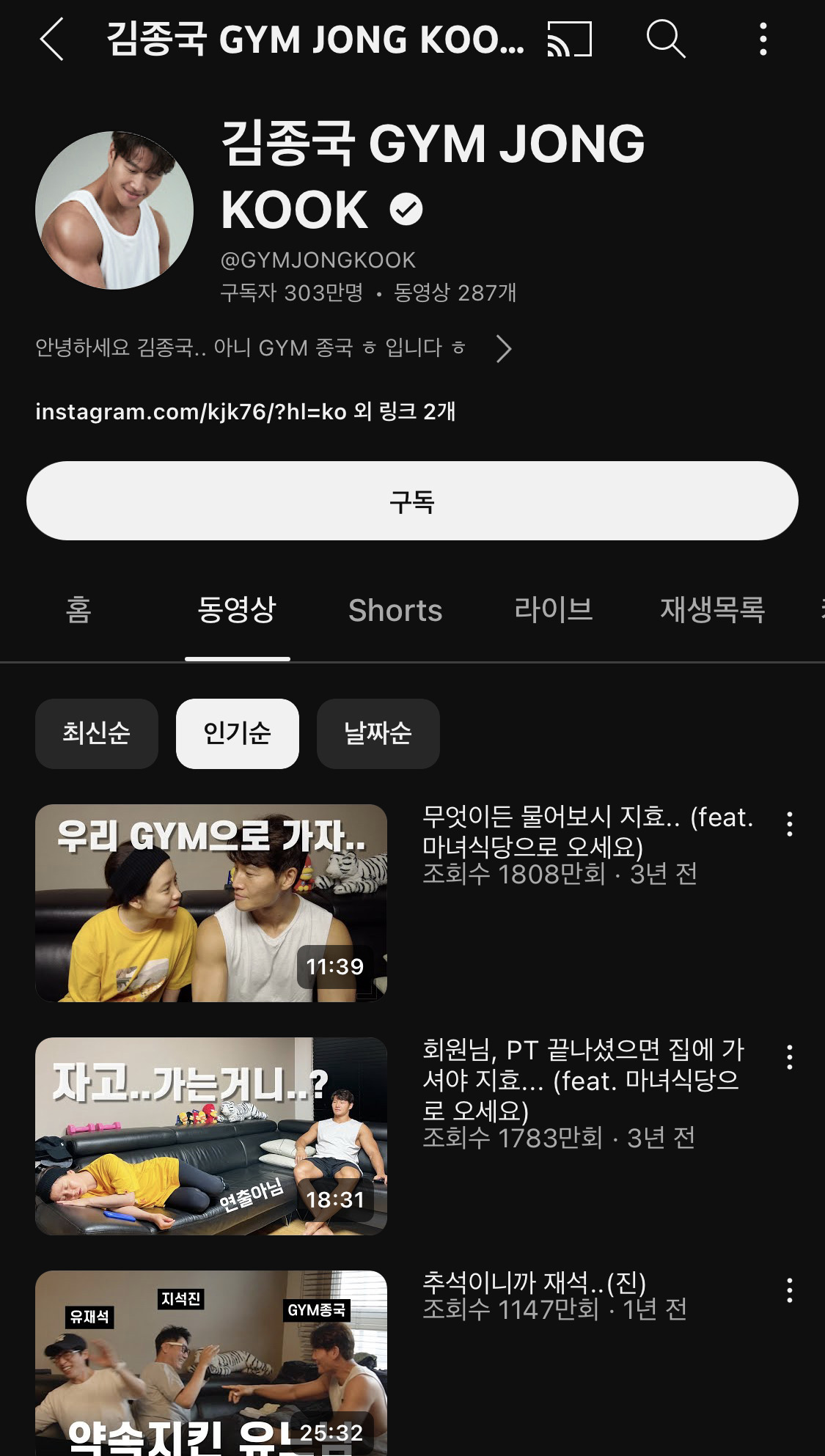The width and height of the screenshot is (825, 1456).
Task: Play the 무엇이든 물어보시 지효 video
Action: [x=211, y=902]
